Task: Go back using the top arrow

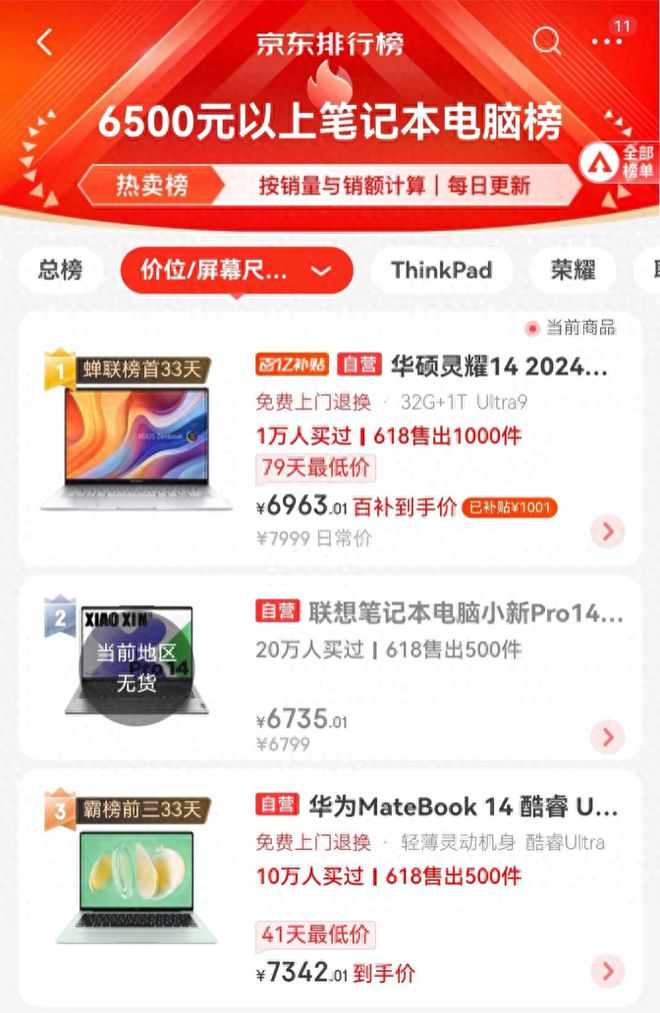Action: [x=44, y=42]
